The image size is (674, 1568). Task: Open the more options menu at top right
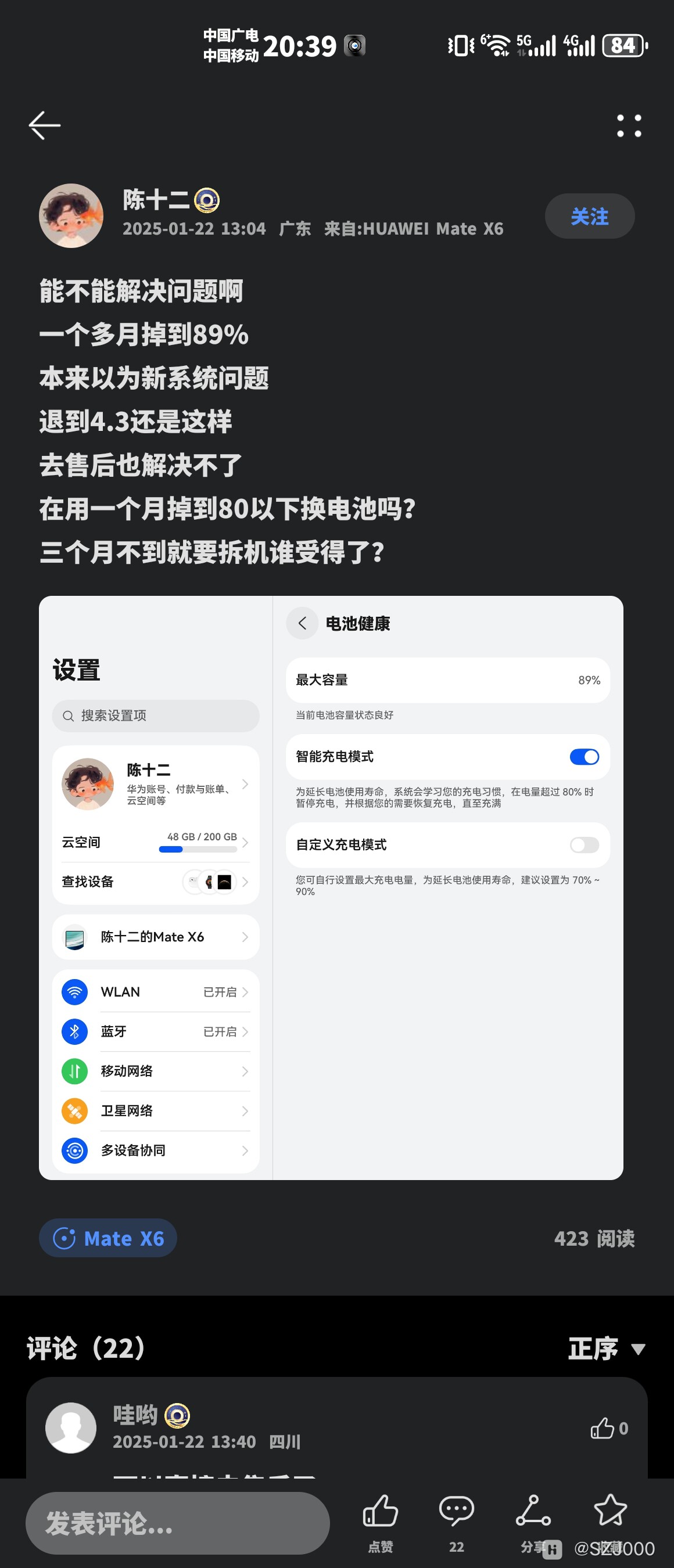coord(628,125)
